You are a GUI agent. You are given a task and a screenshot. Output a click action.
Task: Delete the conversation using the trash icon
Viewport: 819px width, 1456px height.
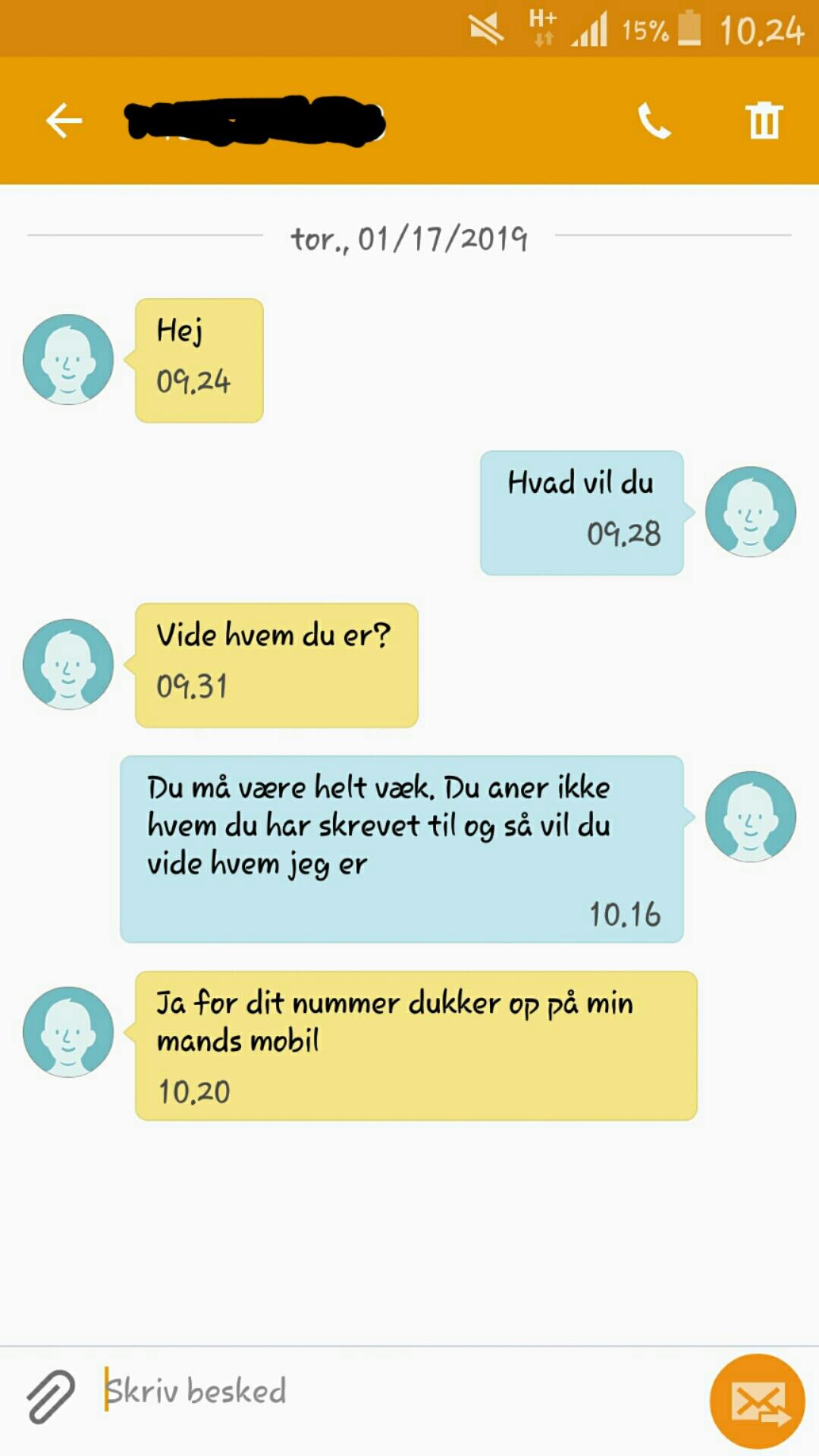point(764,121)
